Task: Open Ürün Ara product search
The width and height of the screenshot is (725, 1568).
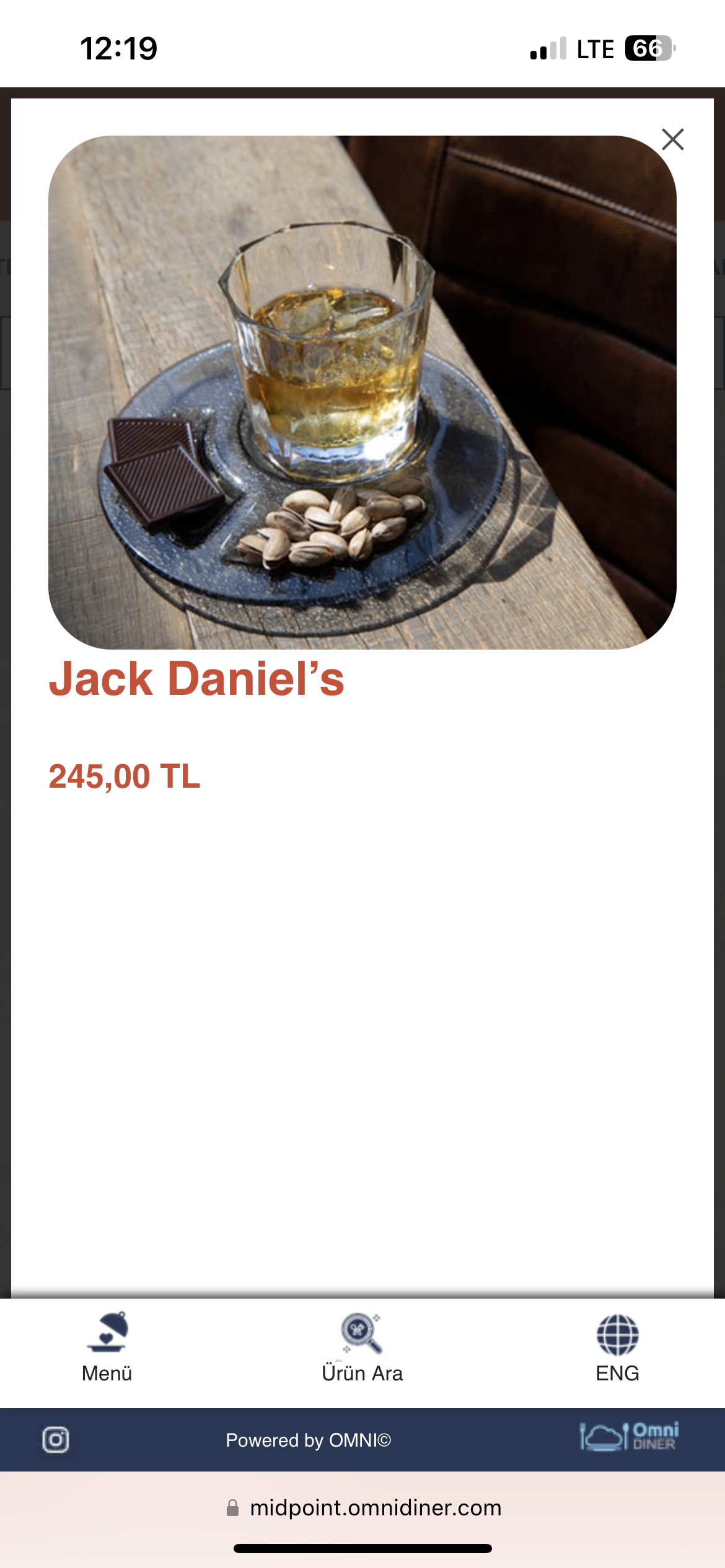Action: tap(362, 1348)
